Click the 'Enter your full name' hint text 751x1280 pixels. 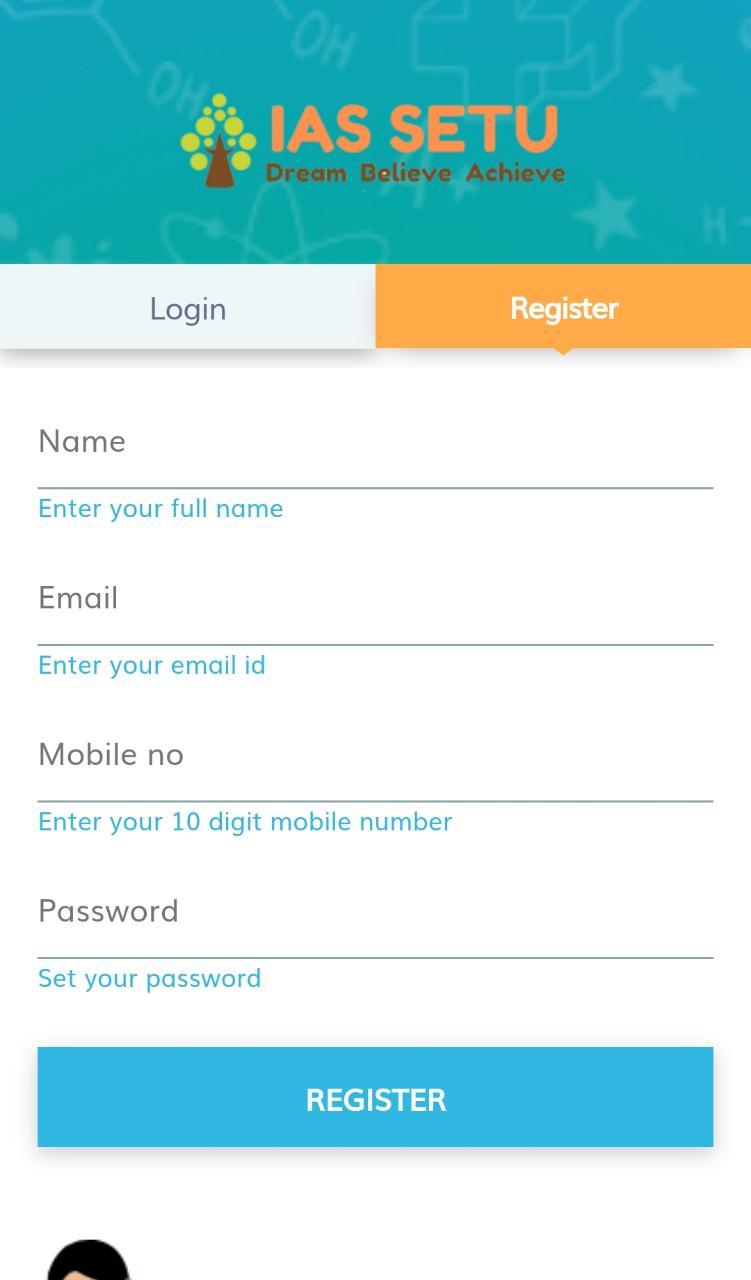tap(160, 509)
